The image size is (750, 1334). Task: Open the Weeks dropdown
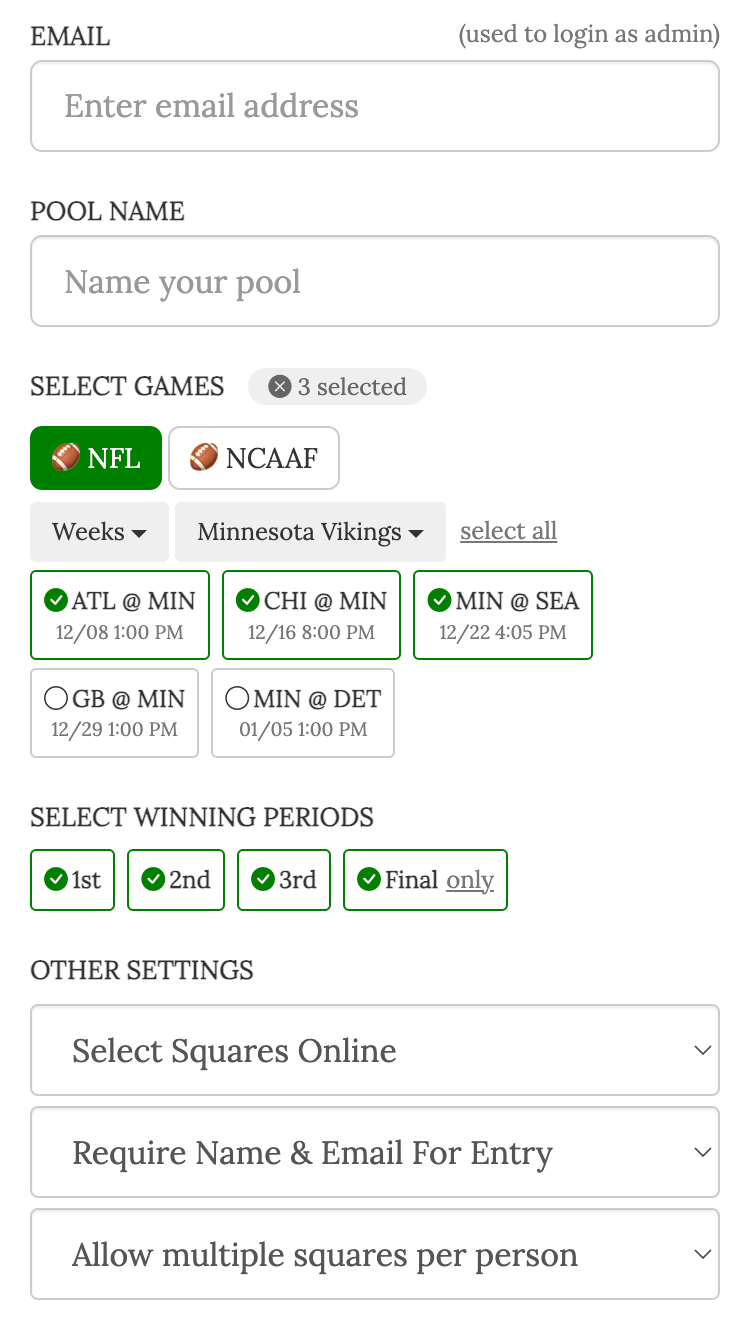pos(99,531)
